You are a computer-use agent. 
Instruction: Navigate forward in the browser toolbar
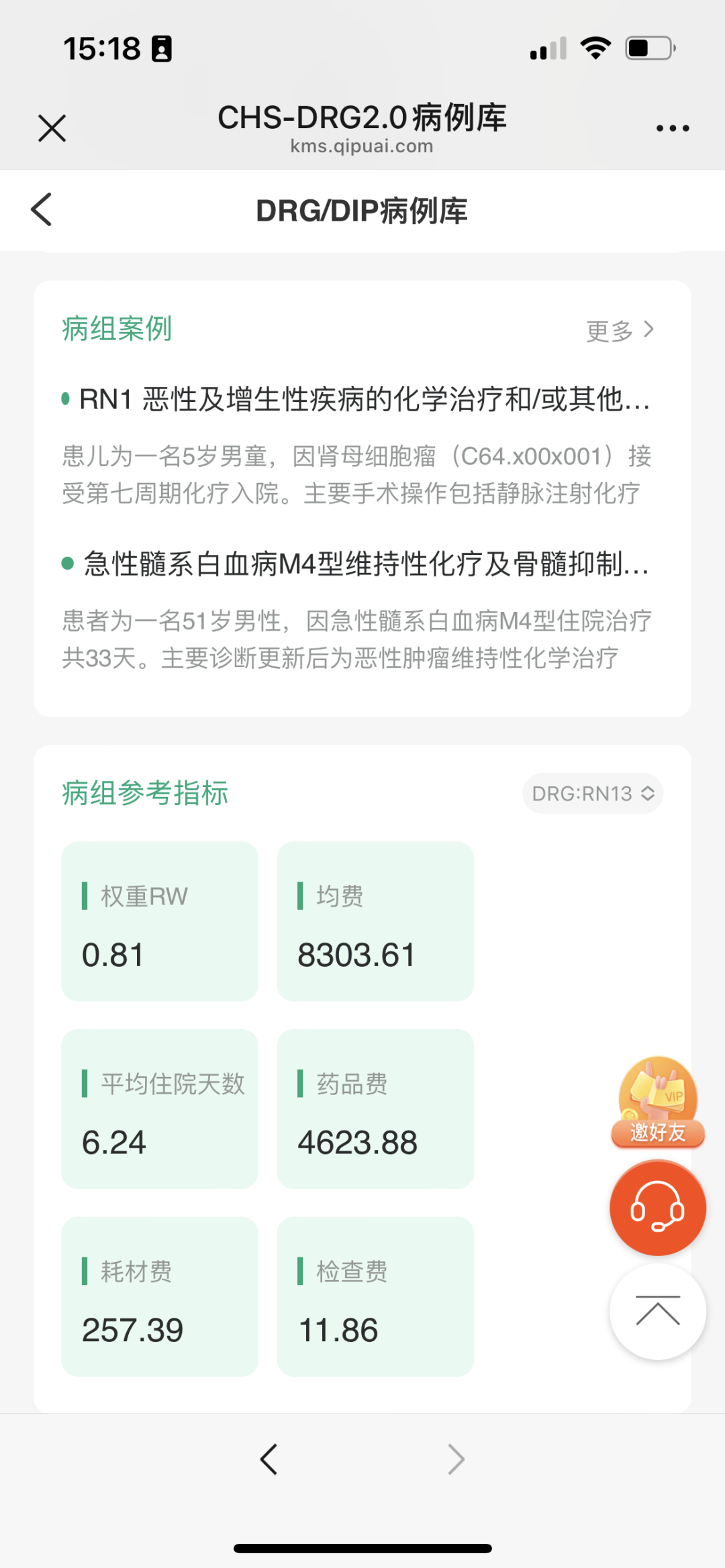(x=456, y=1459)
